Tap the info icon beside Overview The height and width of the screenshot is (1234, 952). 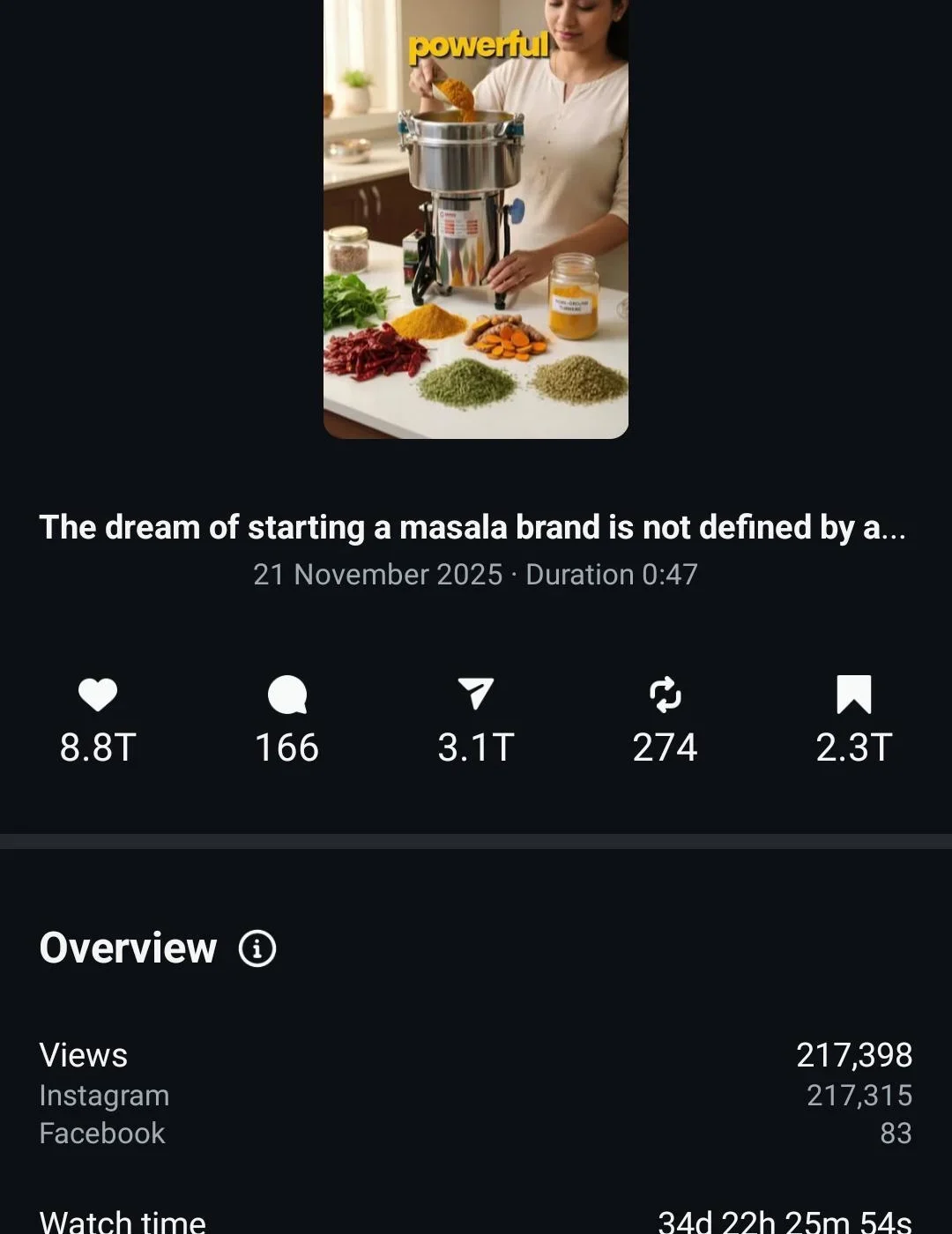pyautogui.click(x=257, y=948)
